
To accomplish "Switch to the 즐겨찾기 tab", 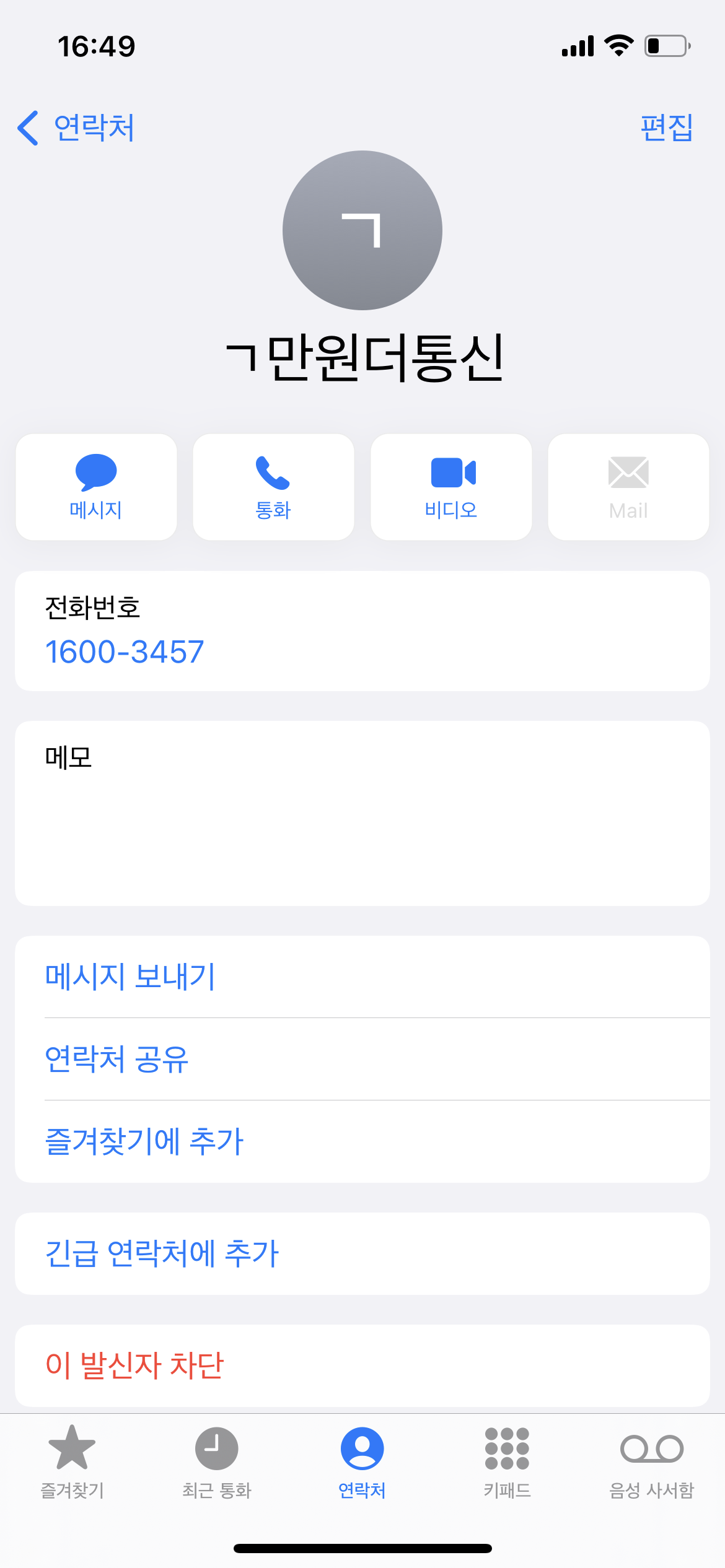I will (72, 1462).
